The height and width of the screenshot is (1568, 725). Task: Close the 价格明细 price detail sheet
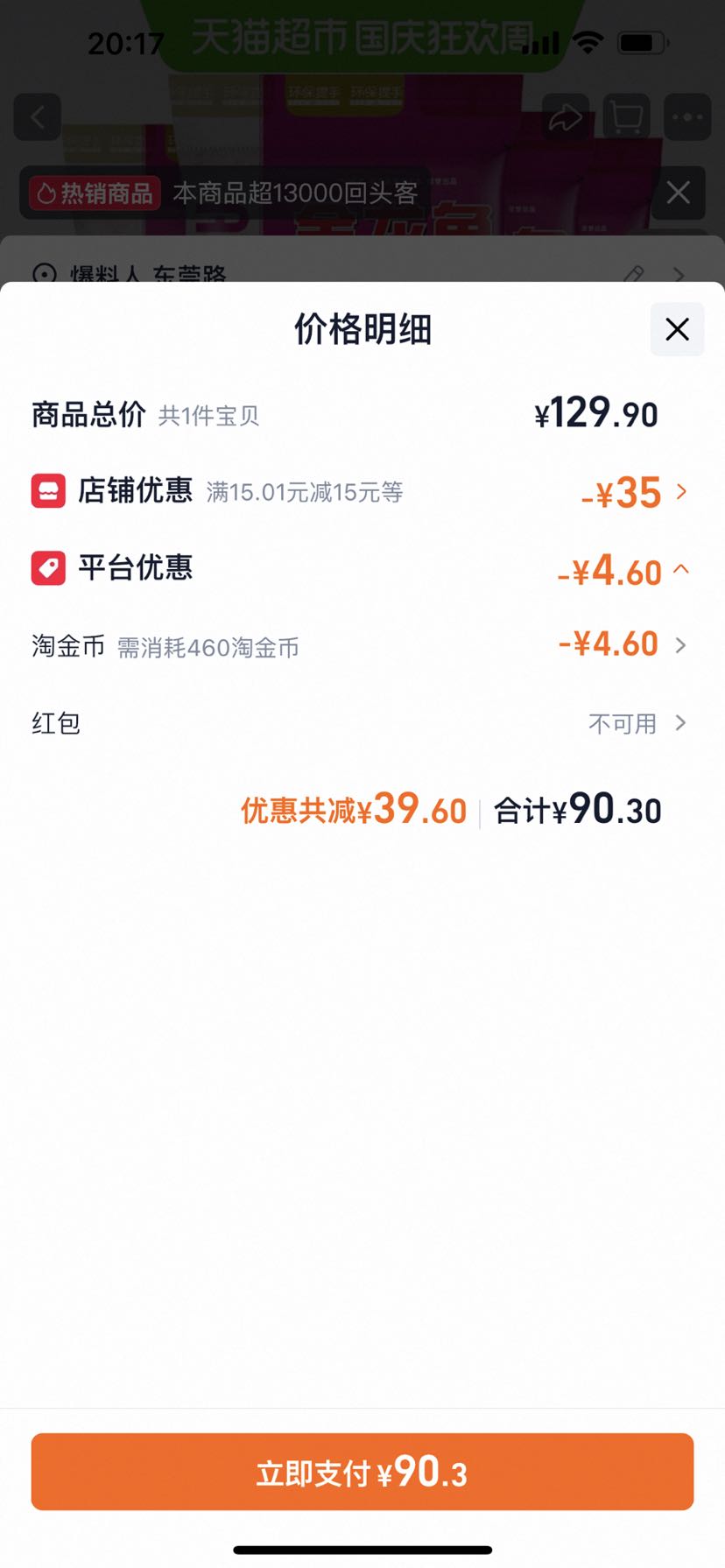tap(677, 329)
